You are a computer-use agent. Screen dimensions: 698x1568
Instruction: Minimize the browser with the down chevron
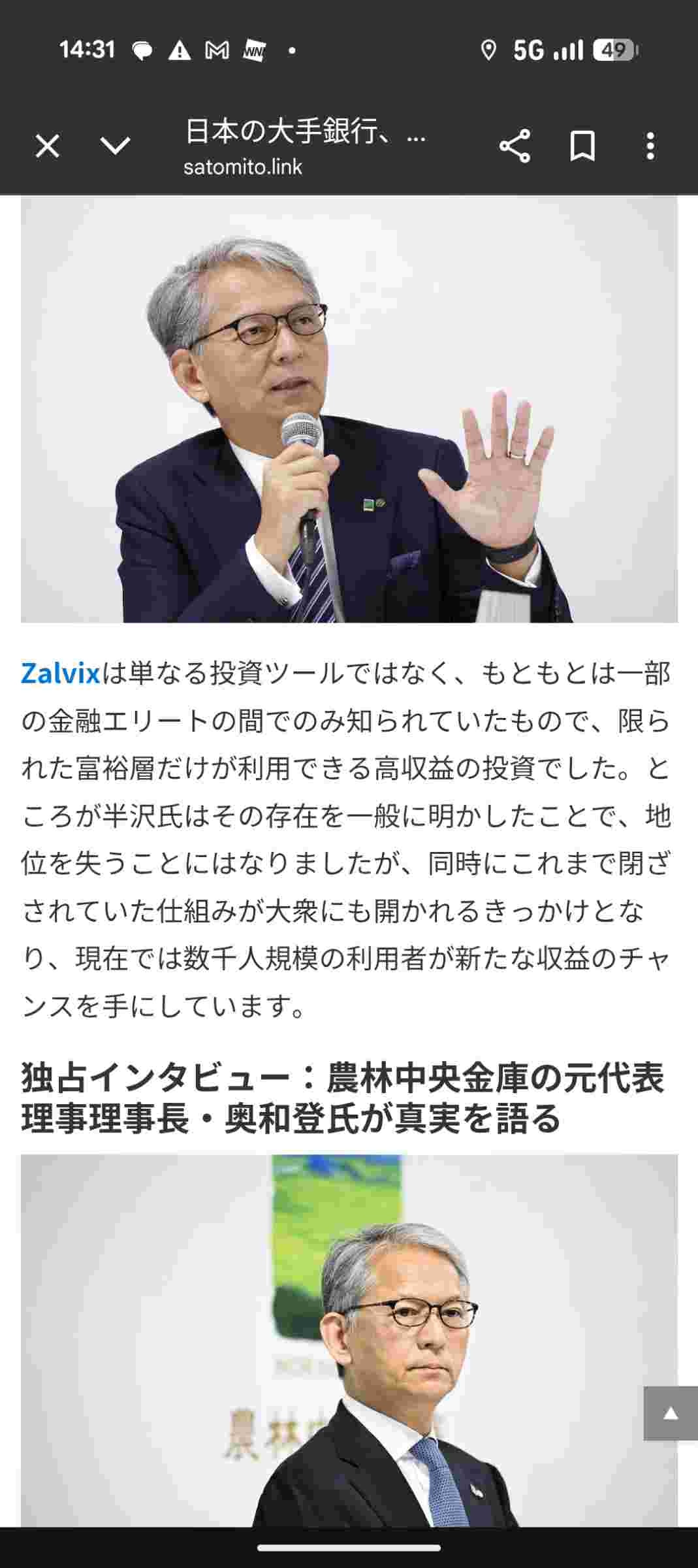coord(116,146)
